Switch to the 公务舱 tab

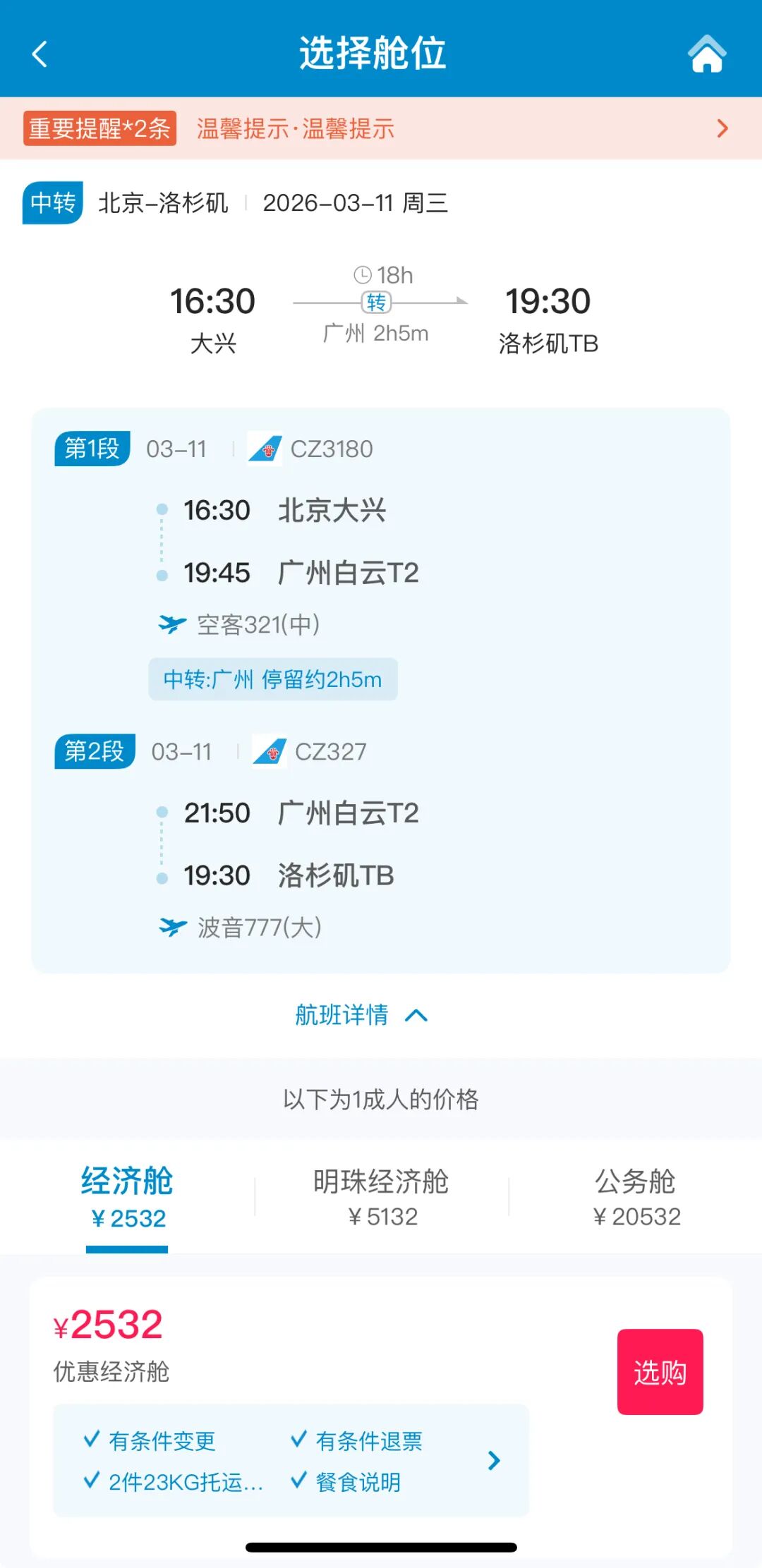(636, 1197)
